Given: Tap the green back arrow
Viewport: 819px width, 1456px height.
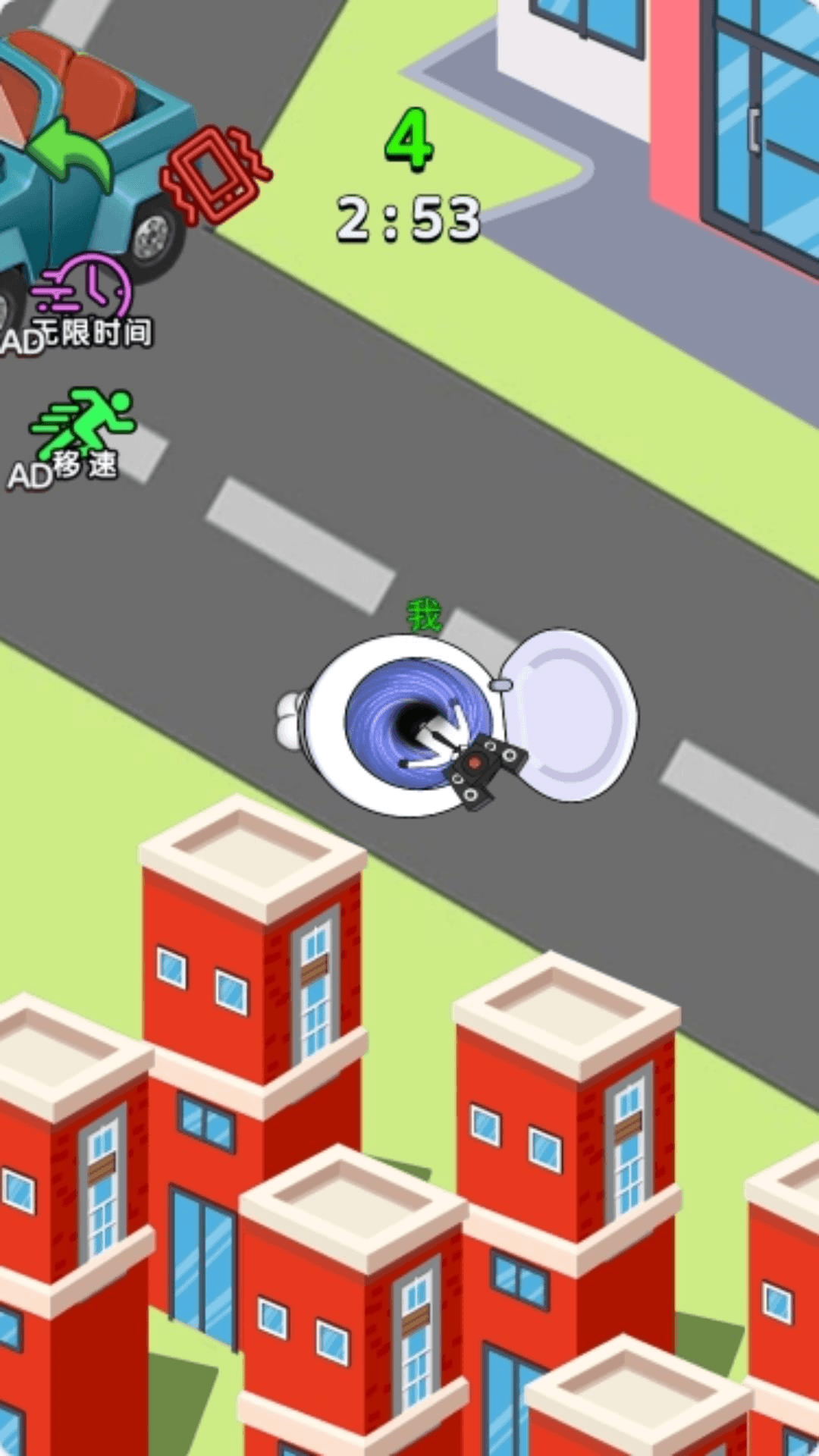Looking at the screenshot, I should click(x=72, y=155).
